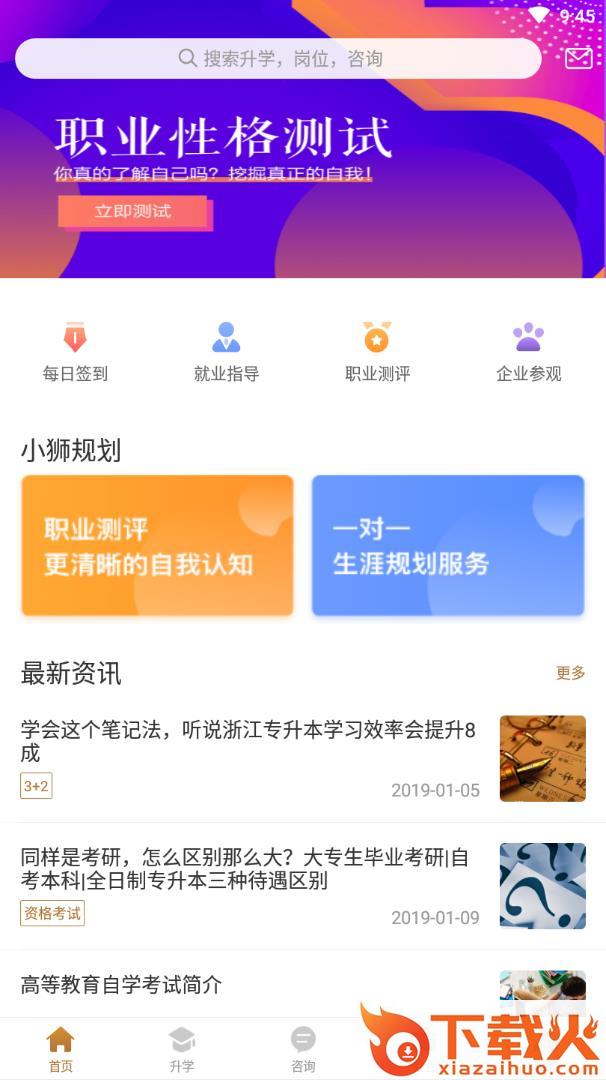Tap the search box for 升学, 岗位, 咨询
This screenshot has width=606, height=1080.
[279, 59]
